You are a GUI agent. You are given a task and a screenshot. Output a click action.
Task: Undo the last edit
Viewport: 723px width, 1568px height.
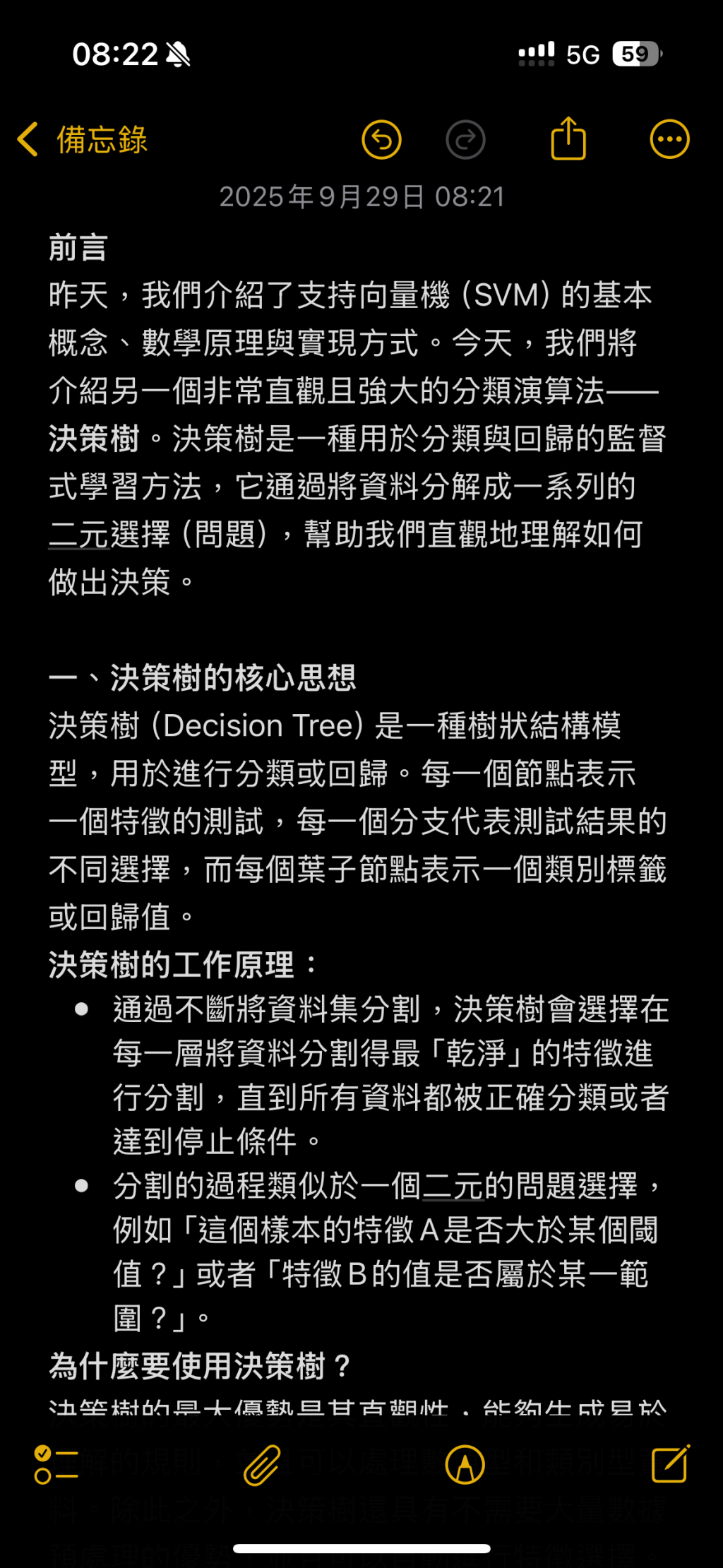point(381,139)
